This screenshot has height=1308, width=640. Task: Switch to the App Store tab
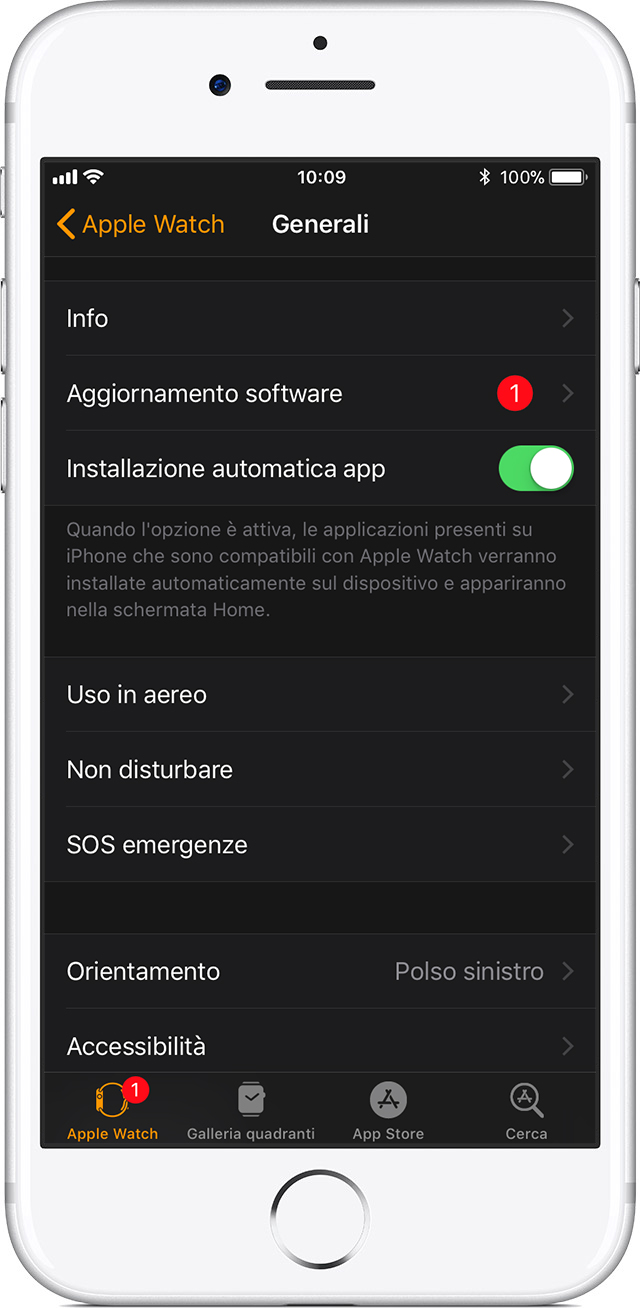pos(388,1110)
